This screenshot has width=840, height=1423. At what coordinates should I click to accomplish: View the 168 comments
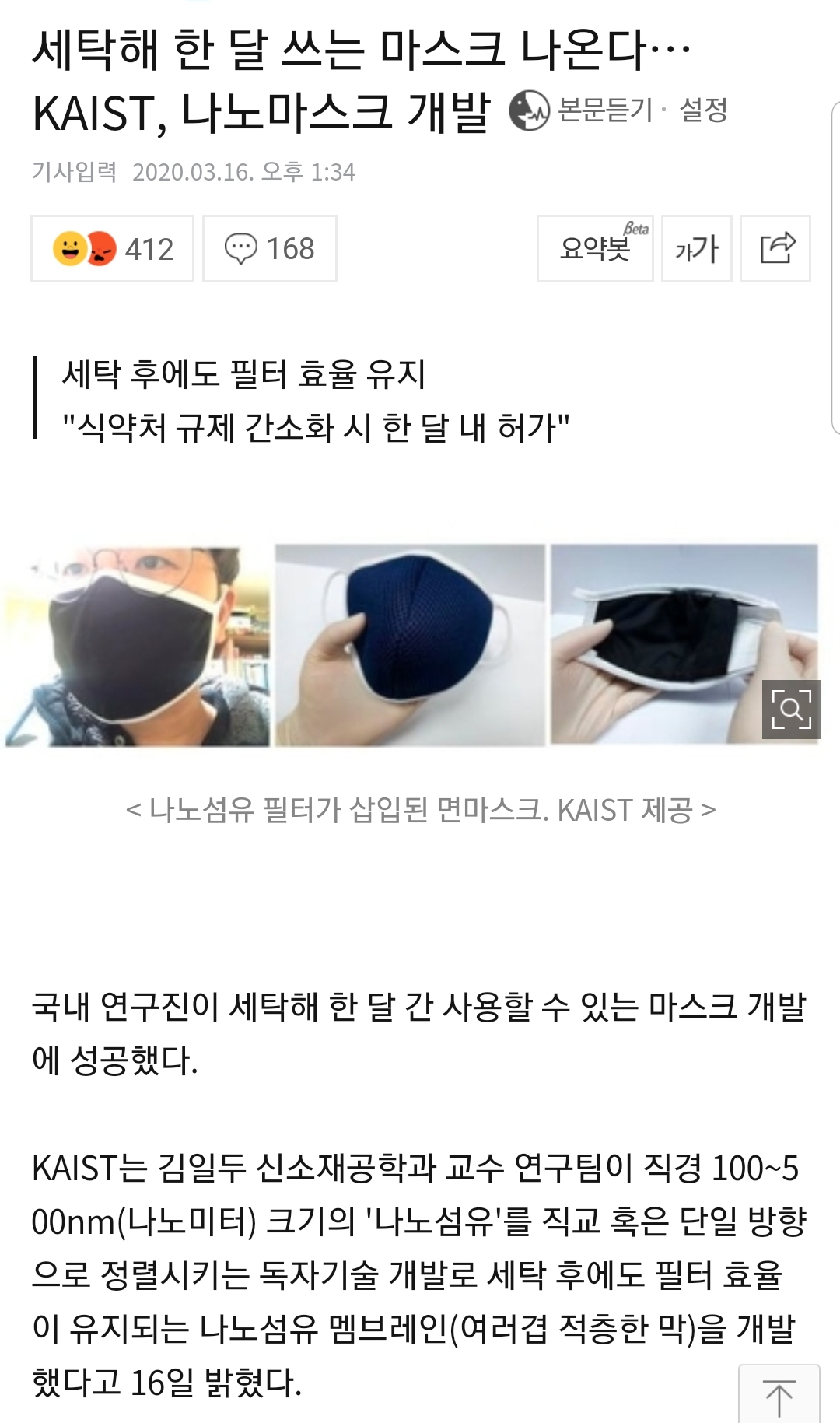[270, 249]
